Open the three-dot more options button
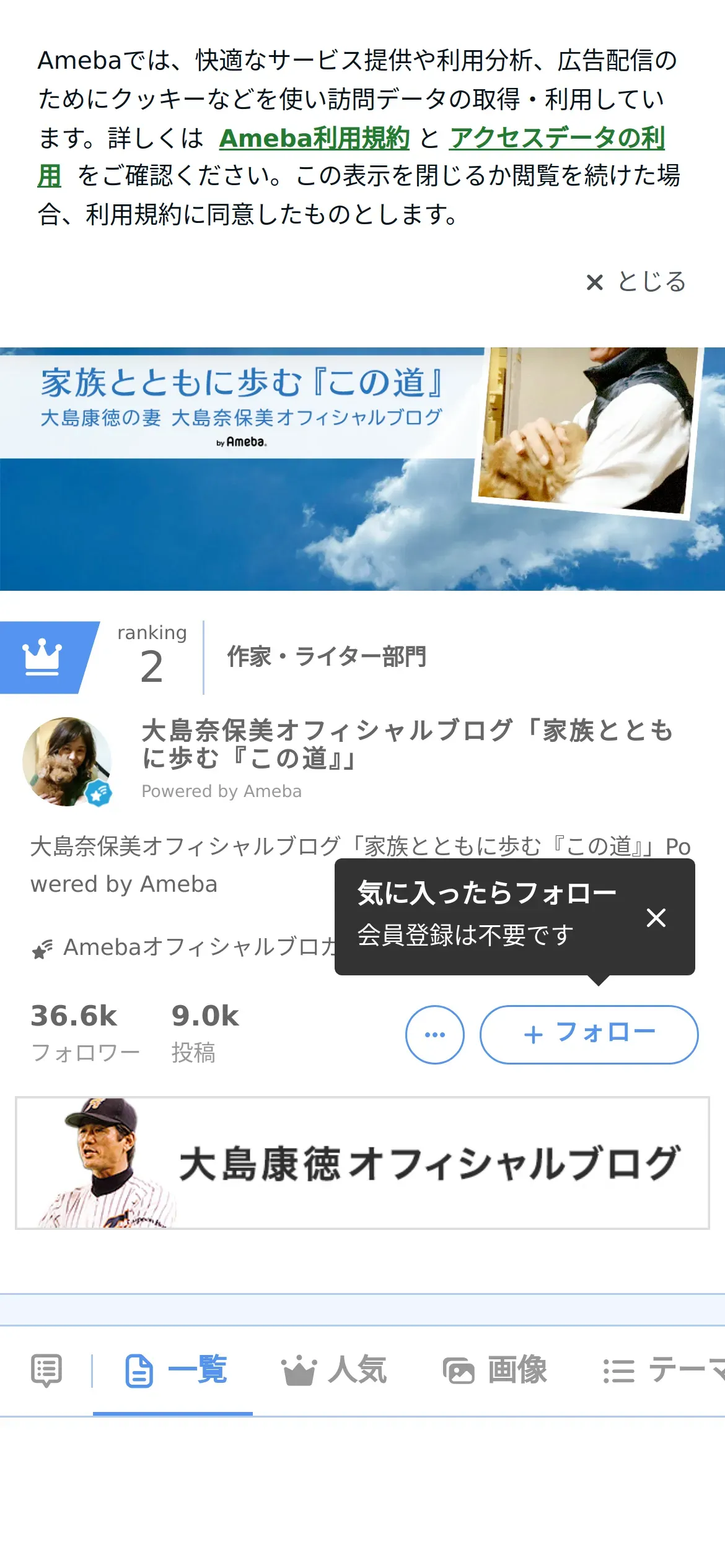 (434, 1034)
